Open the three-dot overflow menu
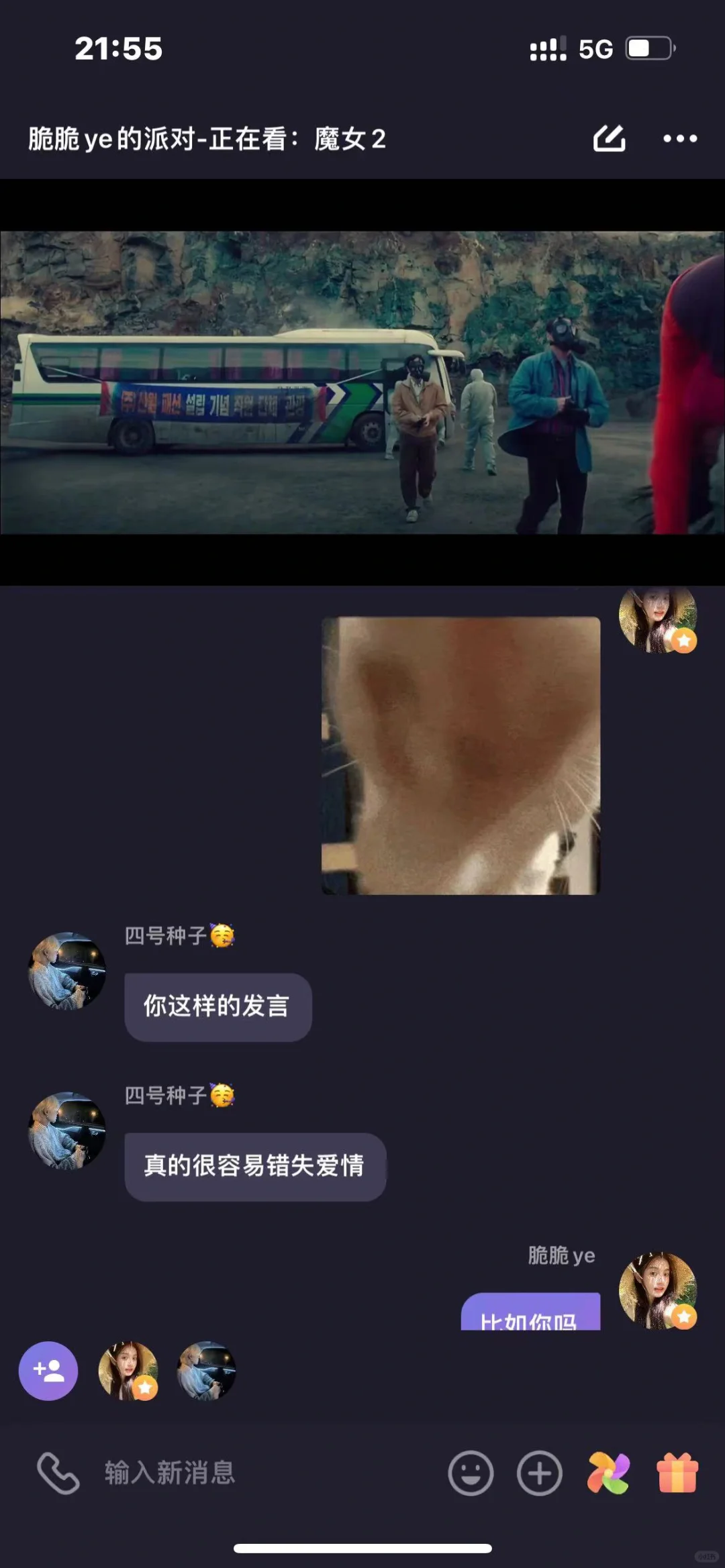725x1568 pixels. pos(680,139)
